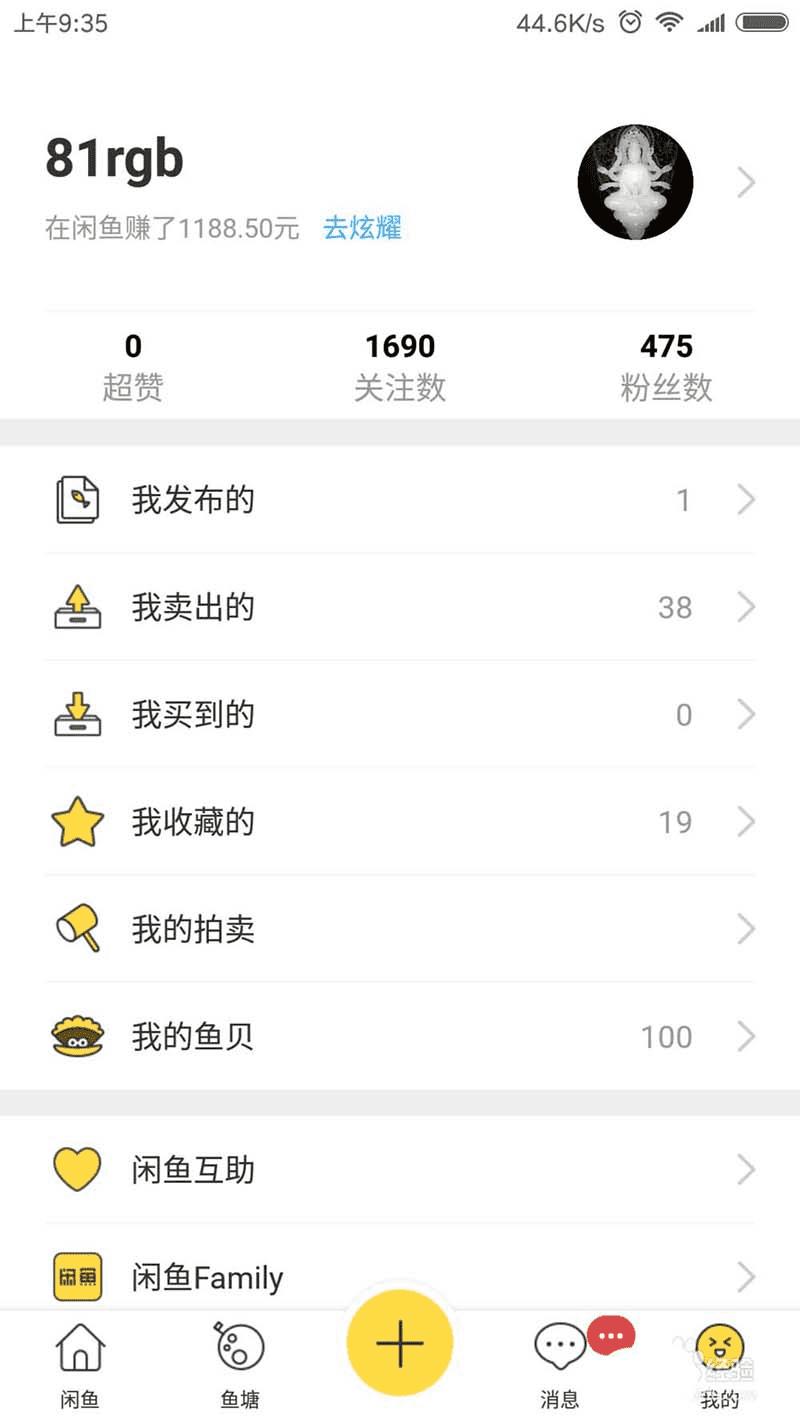Viewport: 800px width, 1422px height.
Task: Select the 我的 tab
Action: click(719, 1365)
